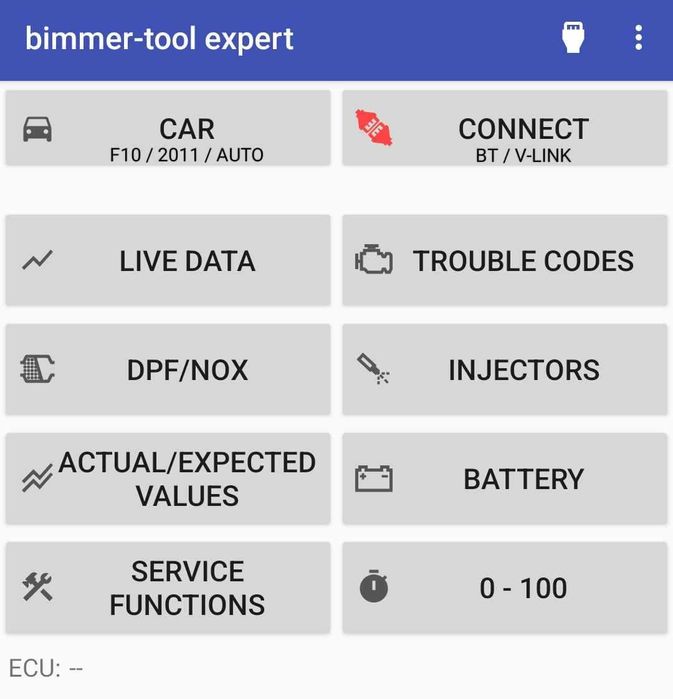Open the CAR selection button
This screenshot has width=673, height=699.
168,129
